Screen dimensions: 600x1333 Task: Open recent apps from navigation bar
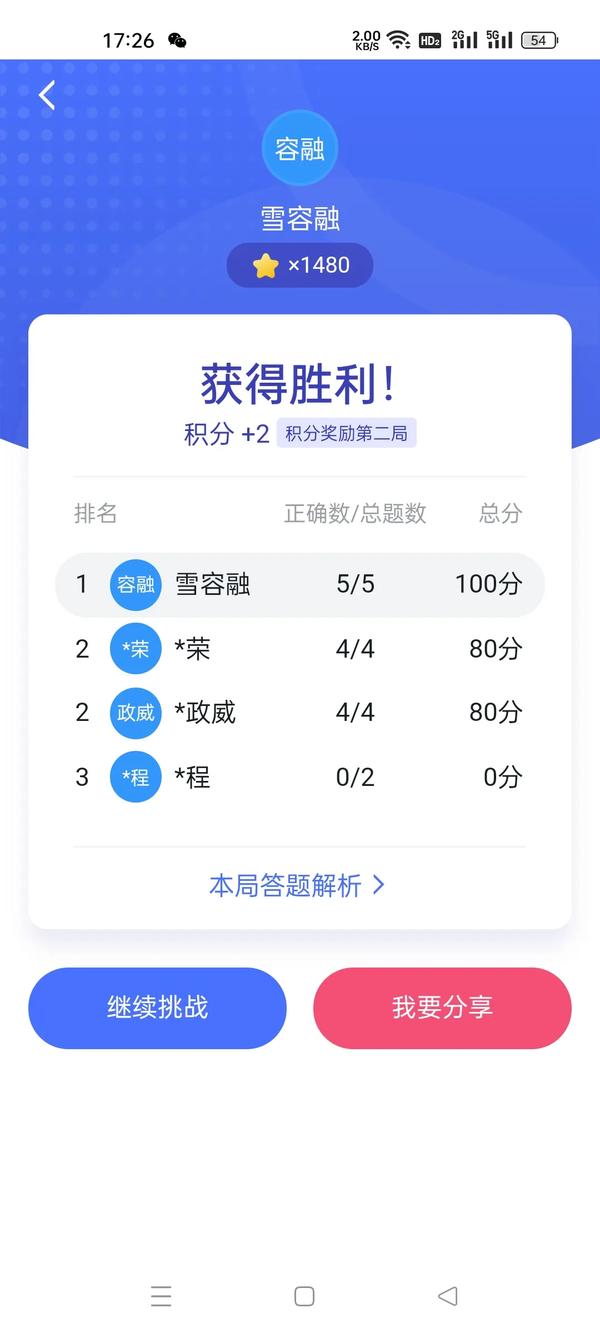pyautogui.click(x=161, y=1296)
